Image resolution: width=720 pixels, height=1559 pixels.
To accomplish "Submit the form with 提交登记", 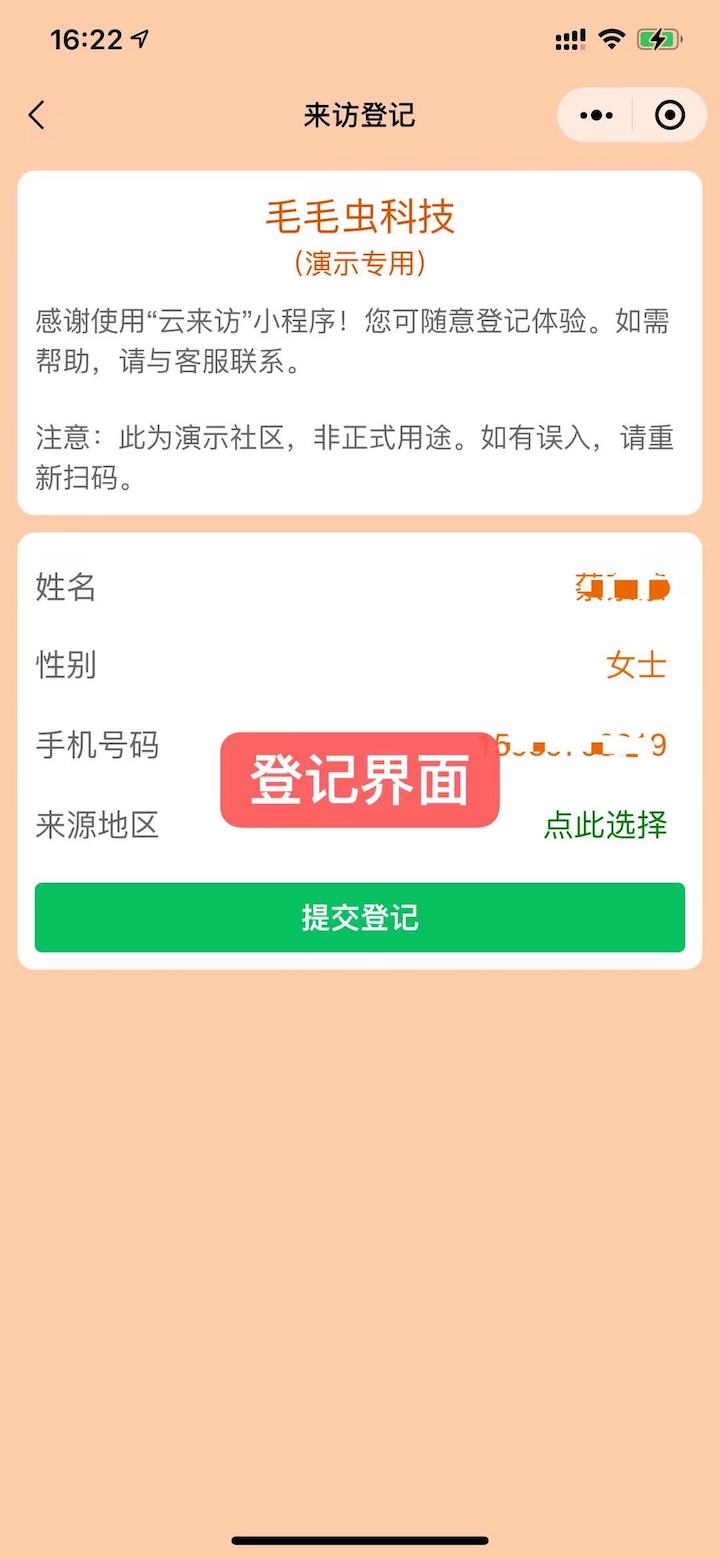I will point(360,917).
